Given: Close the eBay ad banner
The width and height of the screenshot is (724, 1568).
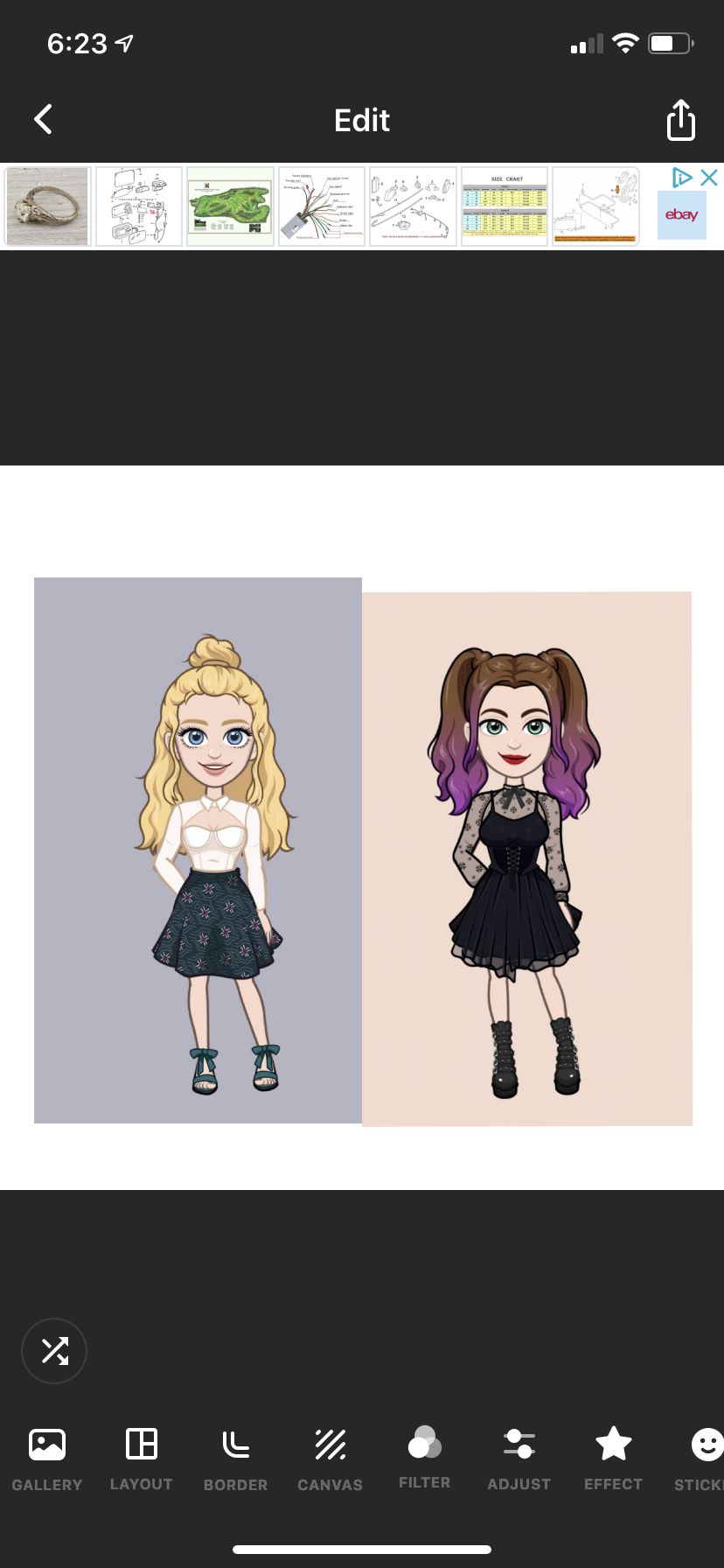Looking at the screenshot, I should click(709, 178).
